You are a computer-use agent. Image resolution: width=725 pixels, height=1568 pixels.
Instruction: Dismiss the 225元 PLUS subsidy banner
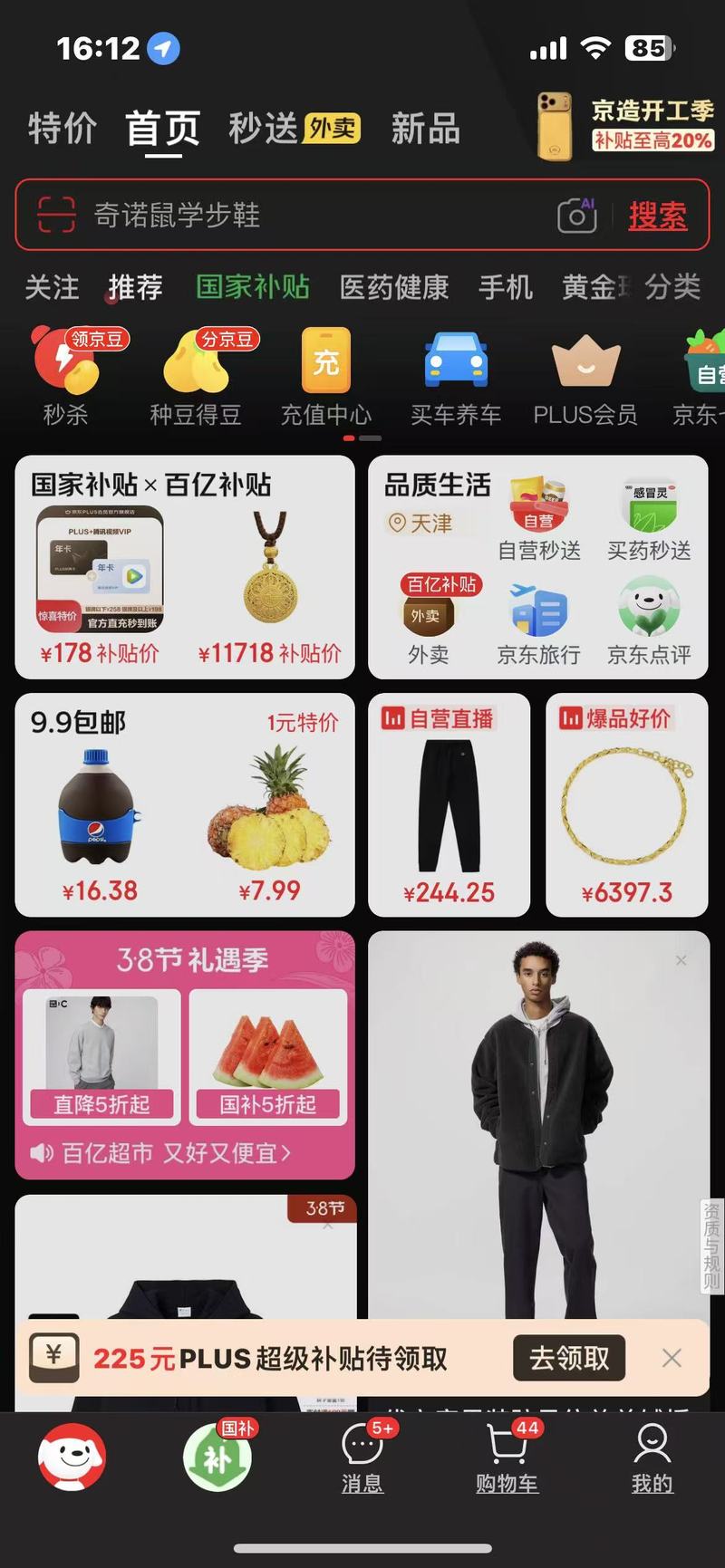pyautogui.click(x=672, y=1358)
